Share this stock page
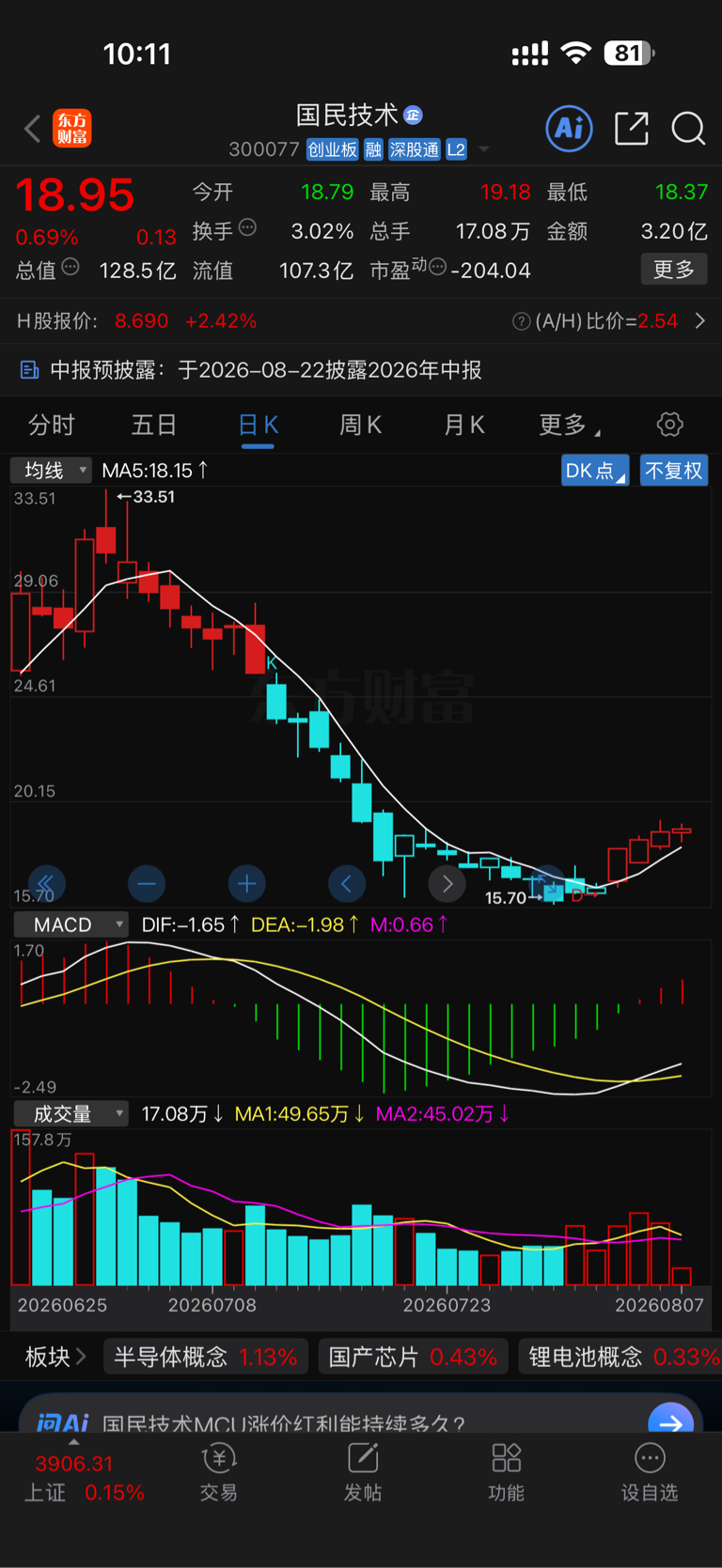Image resolution: width=722 pixels, height=1568 pixels. pyautogui.click(x=632, y=128)
